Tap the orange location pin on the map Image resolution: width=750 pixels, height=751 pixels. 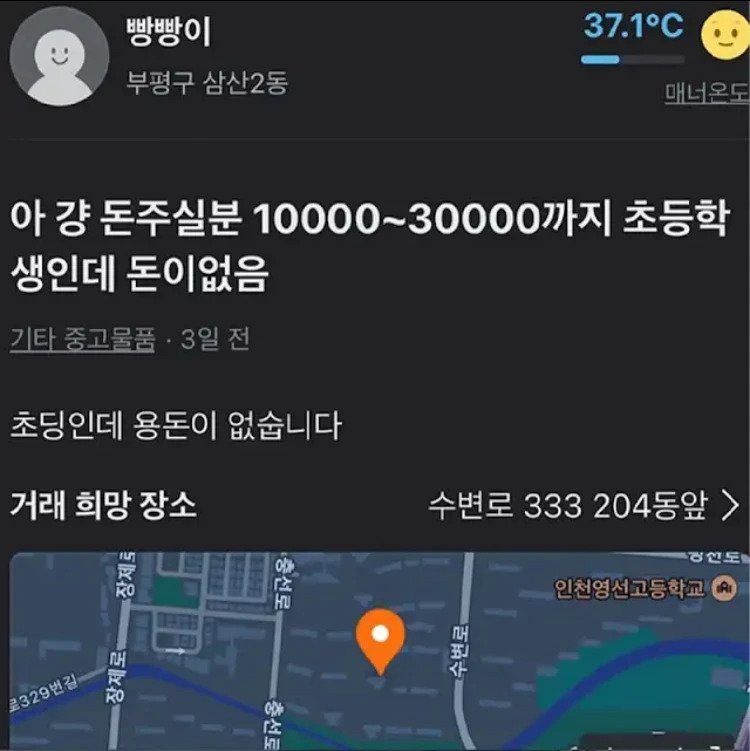[x=380, y=638]
